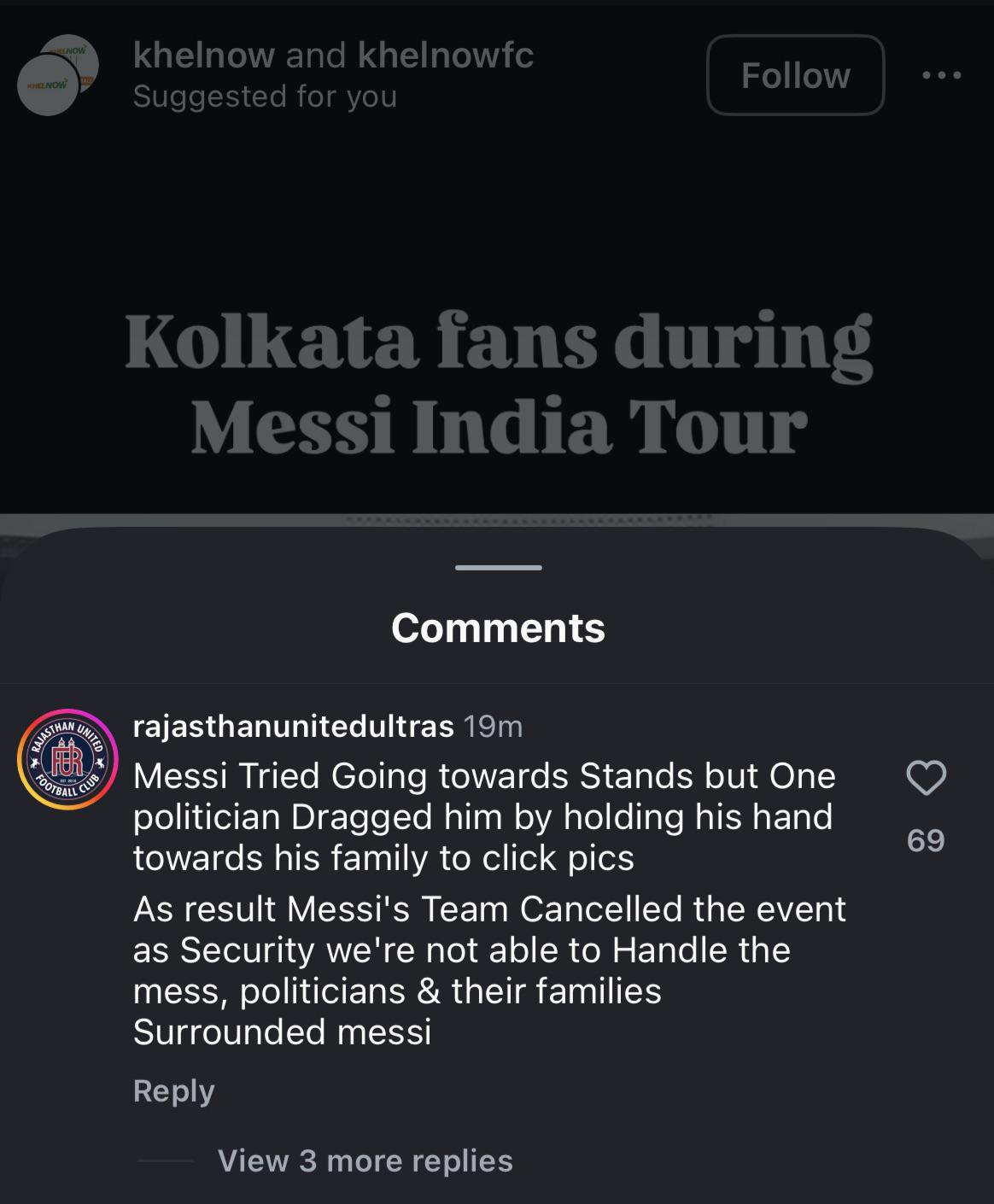Open khelnow account avatar
Viewport: 994px width, 1204px height.
58,75
